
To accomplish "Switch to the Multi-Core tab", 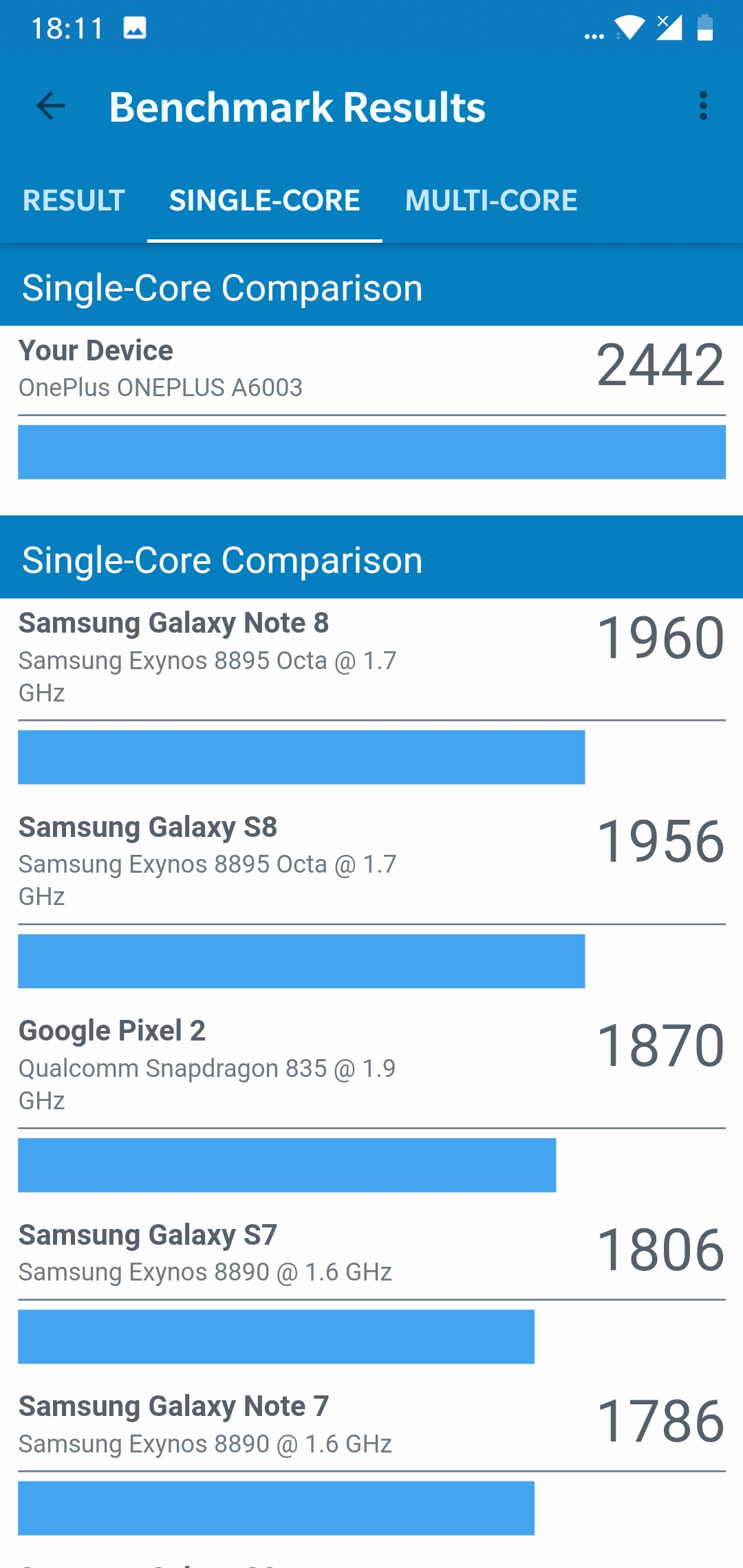I will click(x=491, y=201).
